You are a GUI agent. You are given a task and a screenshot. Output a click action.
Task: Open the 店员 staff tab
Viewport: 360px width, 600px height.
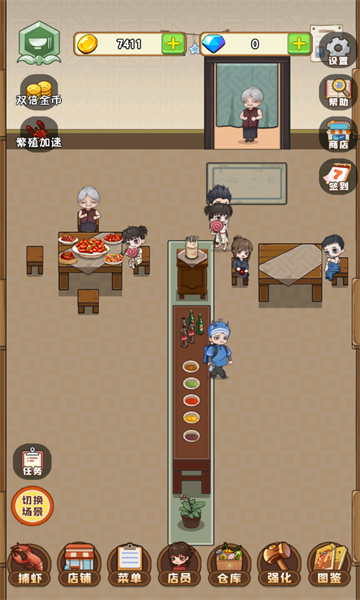point(179,565)
